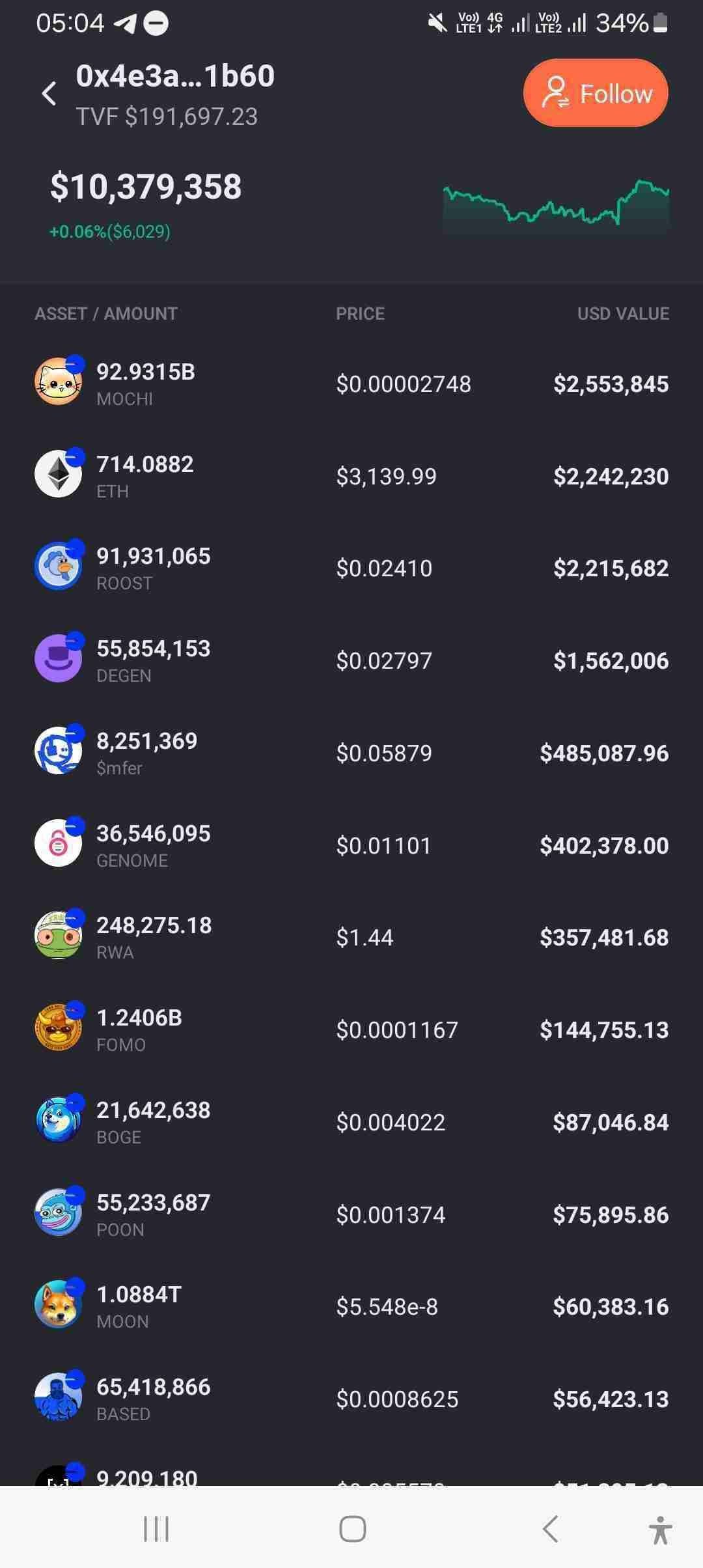
Task: Open the MOCHI asset row
Action: coord(351,384)
